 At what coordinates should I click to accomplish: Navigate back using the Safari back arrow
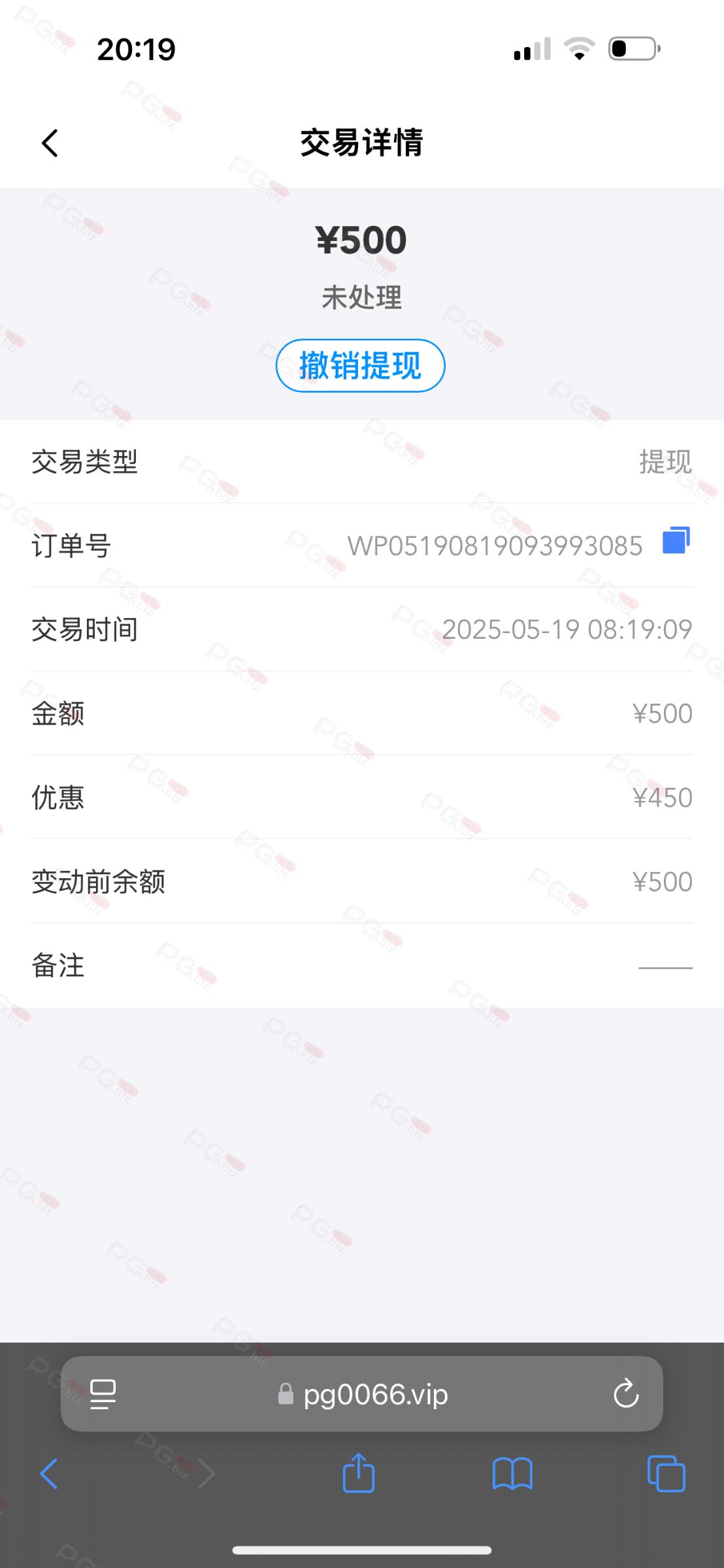(x=49, y=1473)
